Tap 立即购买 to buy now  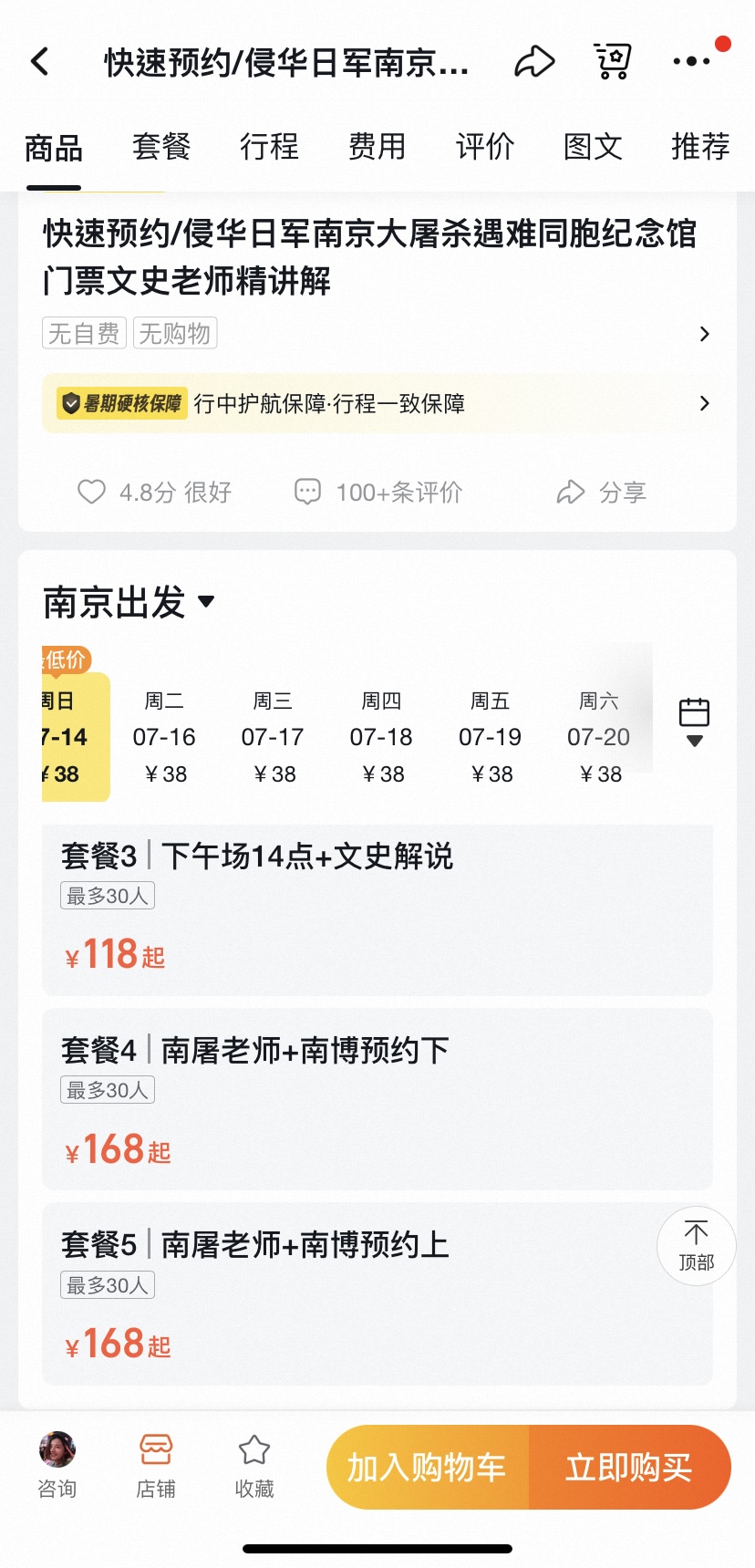pyautogui.click(x=629, y=1468)
